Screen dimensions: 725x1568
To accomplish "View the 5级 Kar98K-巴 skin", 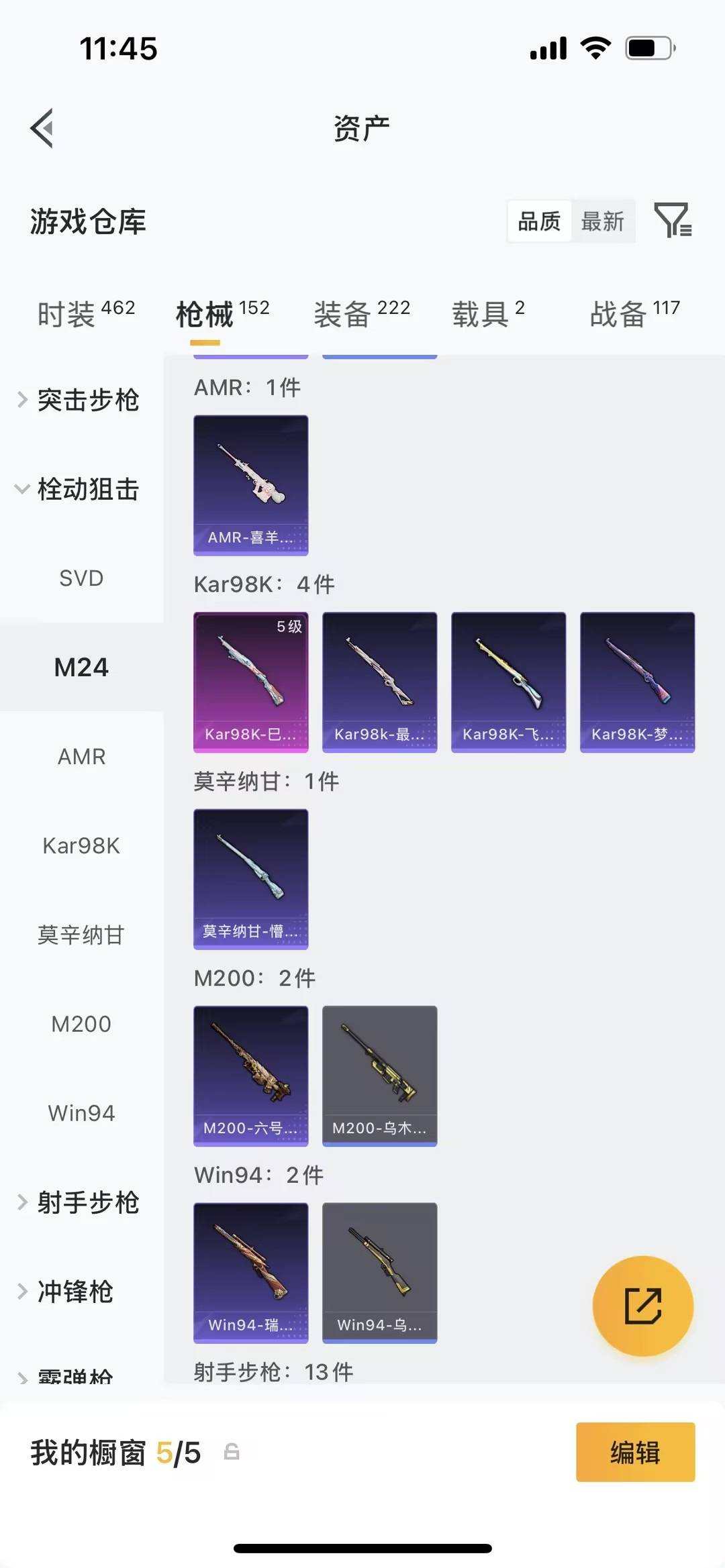I will click(250, 680).
